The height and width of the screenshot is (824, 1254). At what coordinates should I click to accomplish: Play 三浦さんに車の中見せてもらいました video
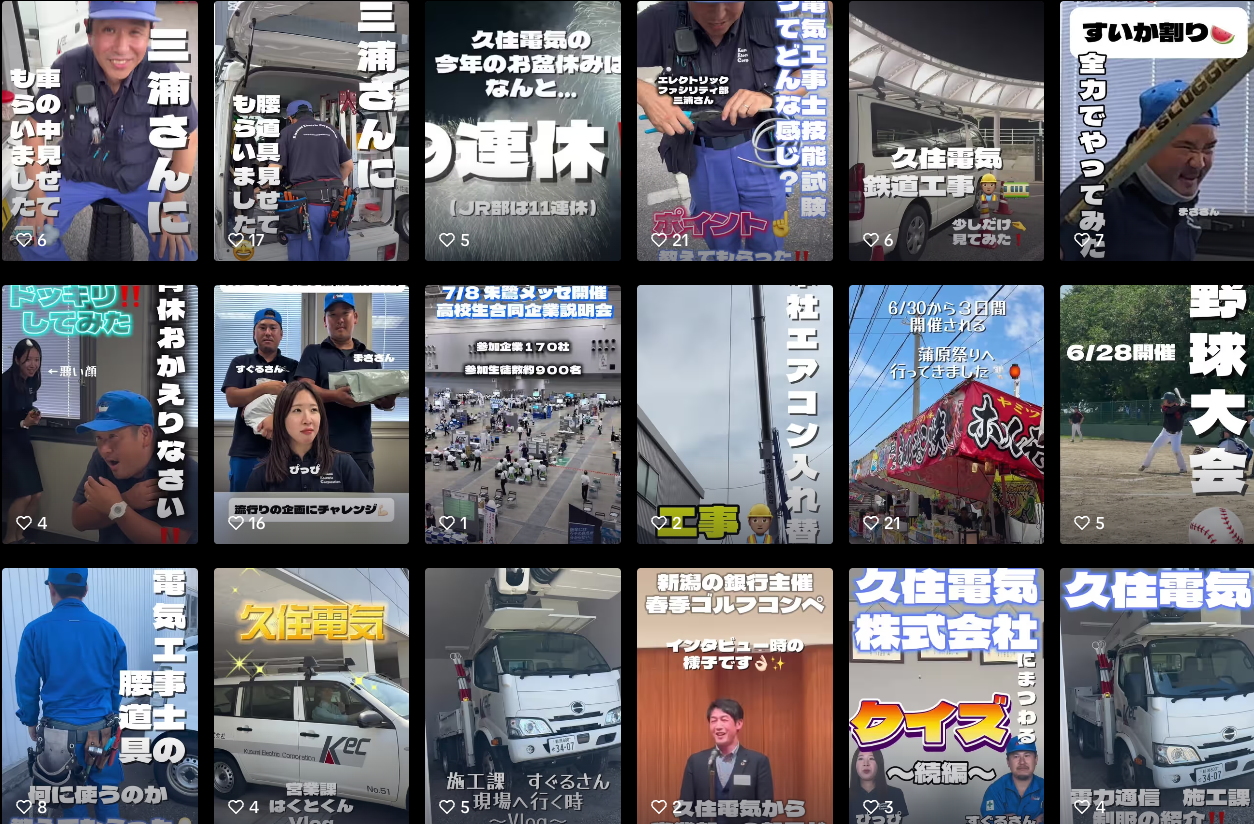99,130
